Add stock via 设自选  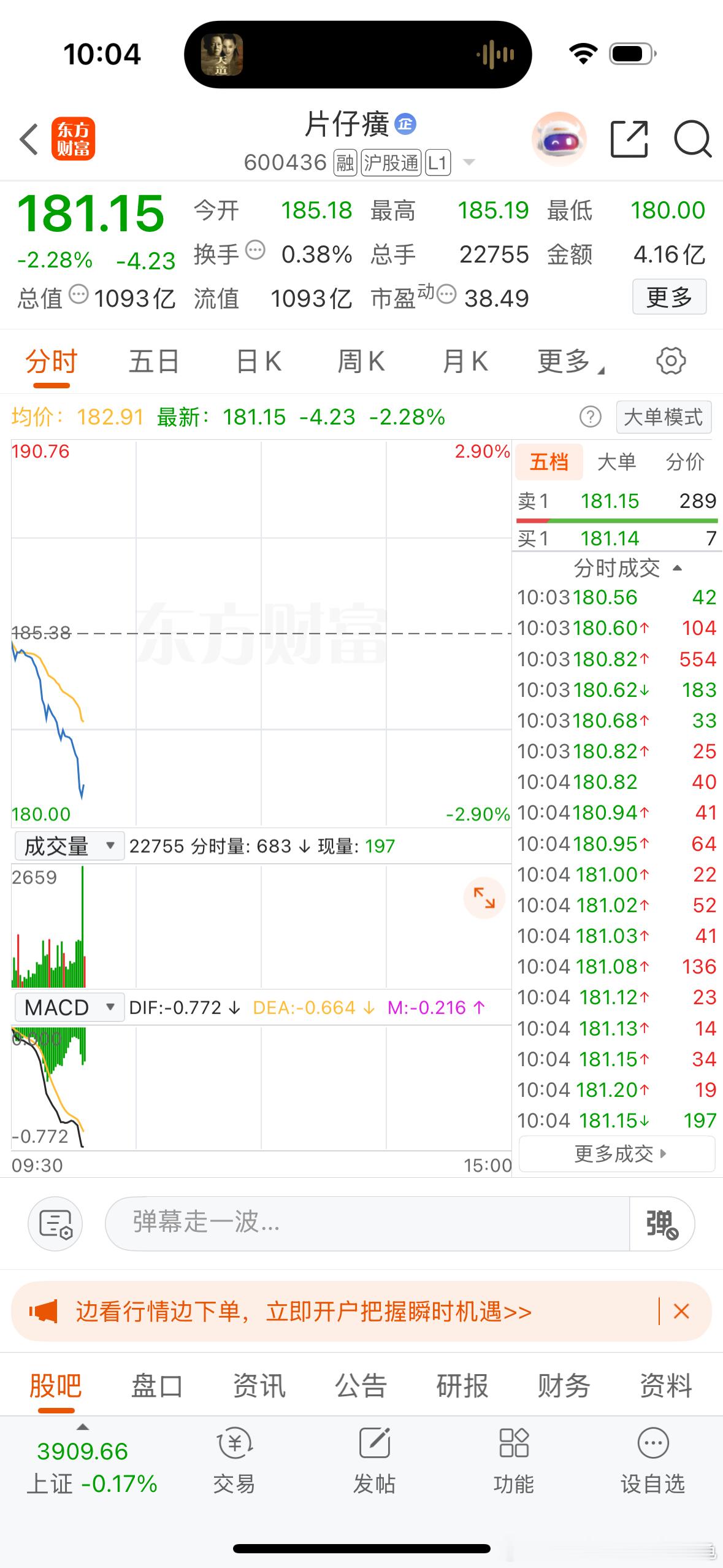click(652, 1462)
